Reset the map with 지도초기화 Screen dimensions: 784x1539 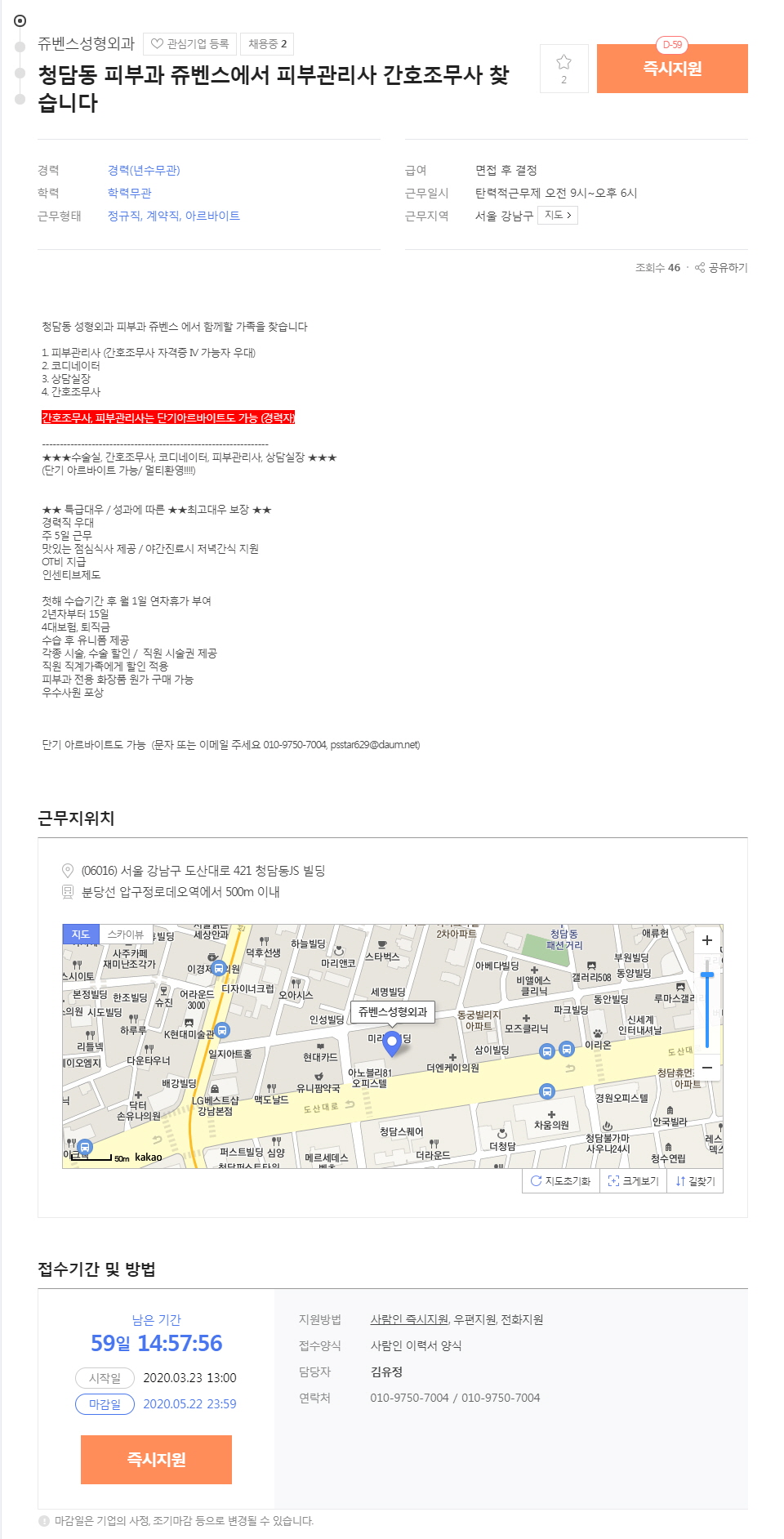[x=560, y=1181]
